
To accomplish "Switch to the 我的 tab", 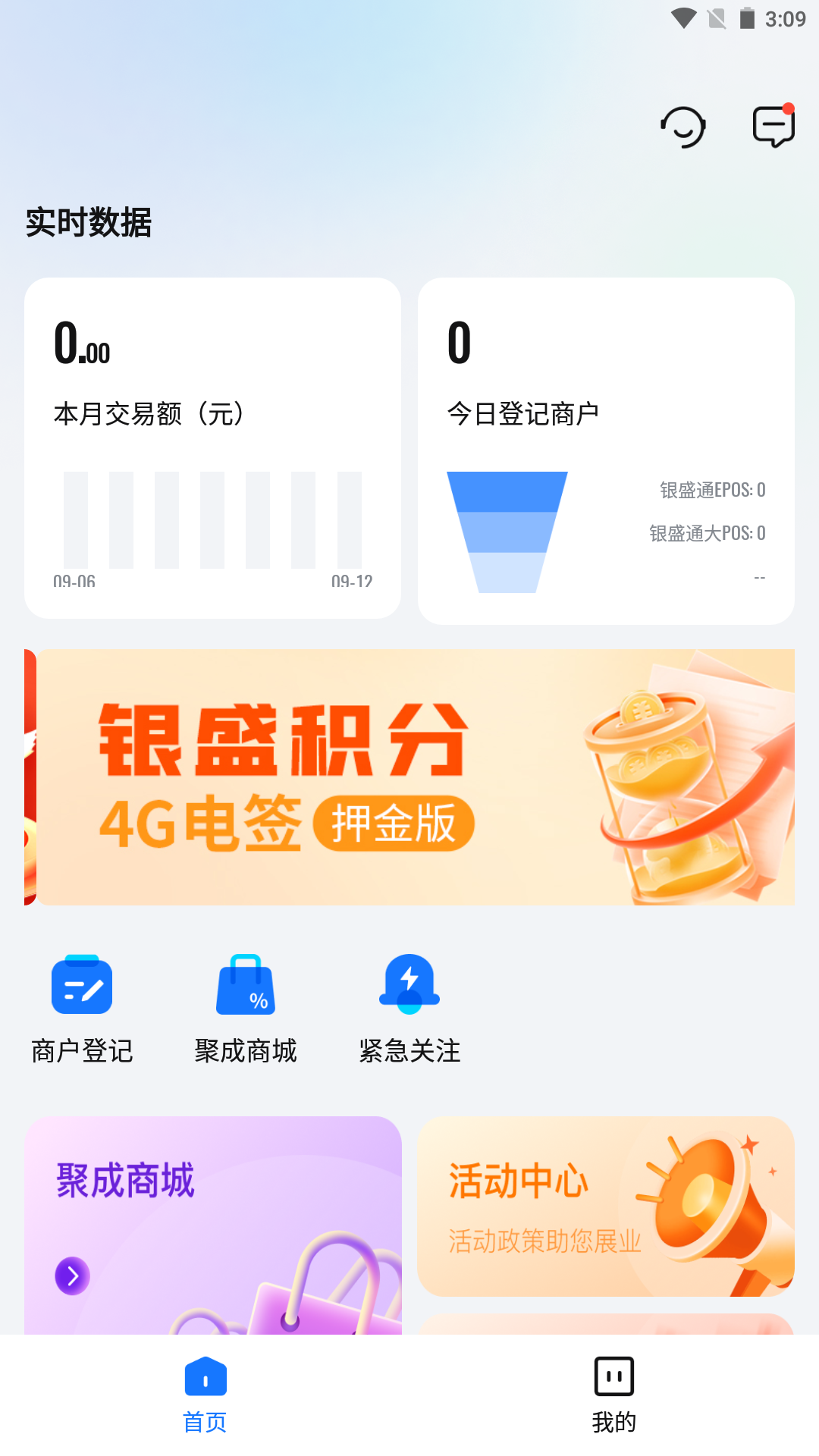I will click(x=613, y=1395).
